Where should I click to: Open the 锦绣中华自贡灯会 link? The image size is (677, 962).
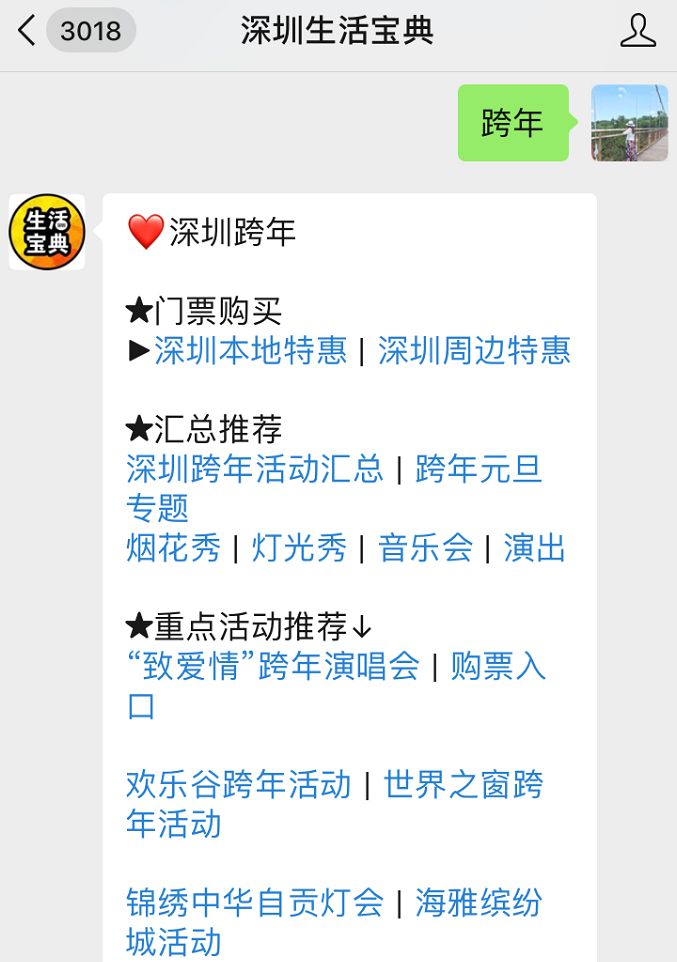[x=255, y=903]
